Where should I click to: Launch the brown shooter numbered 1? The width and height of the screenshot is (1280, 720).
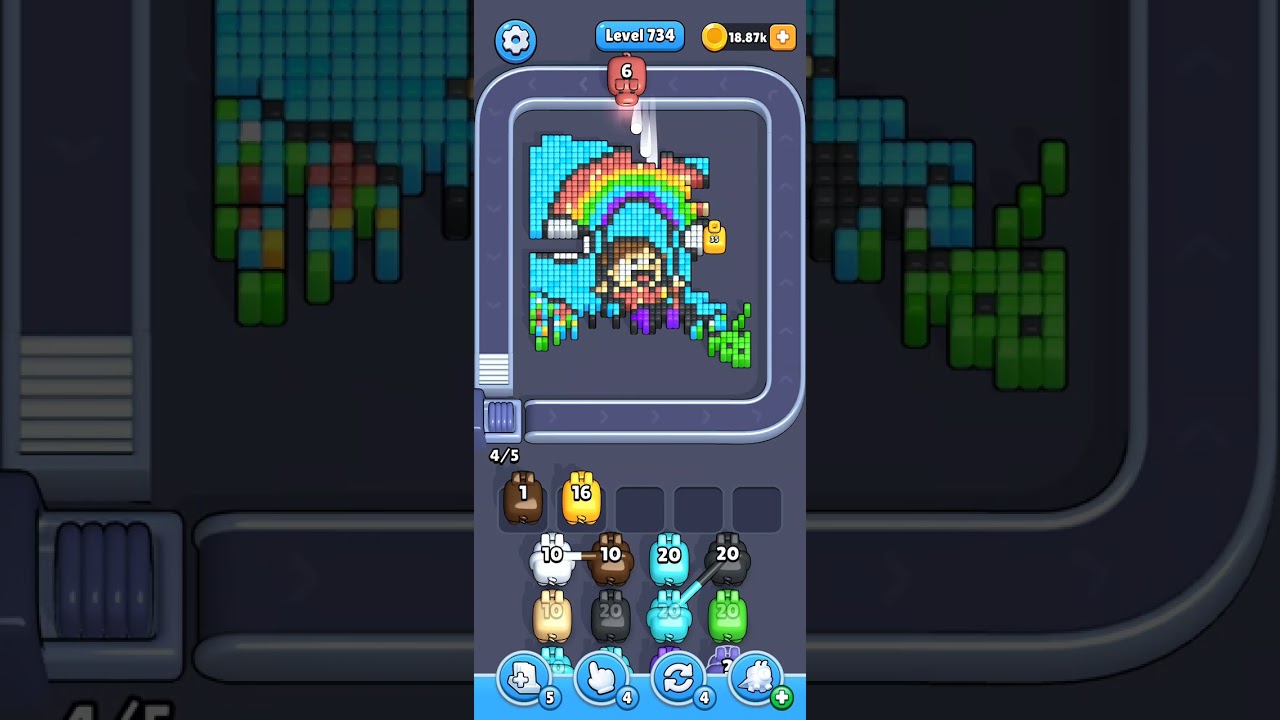click(x=523, y=499)
